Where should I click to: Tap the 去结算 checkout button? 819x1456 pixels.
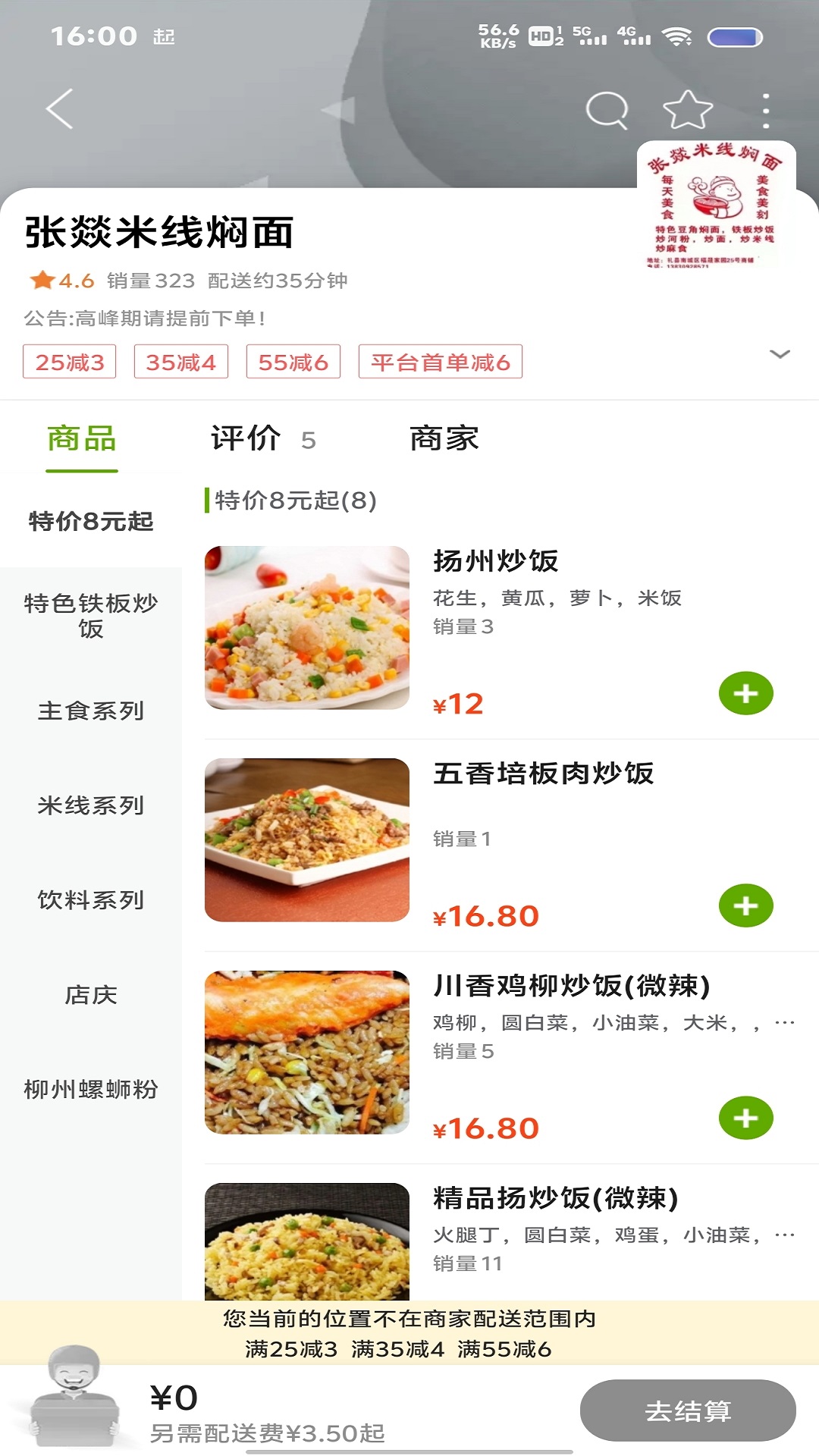pyautogui.click(x=687, y=1410)
